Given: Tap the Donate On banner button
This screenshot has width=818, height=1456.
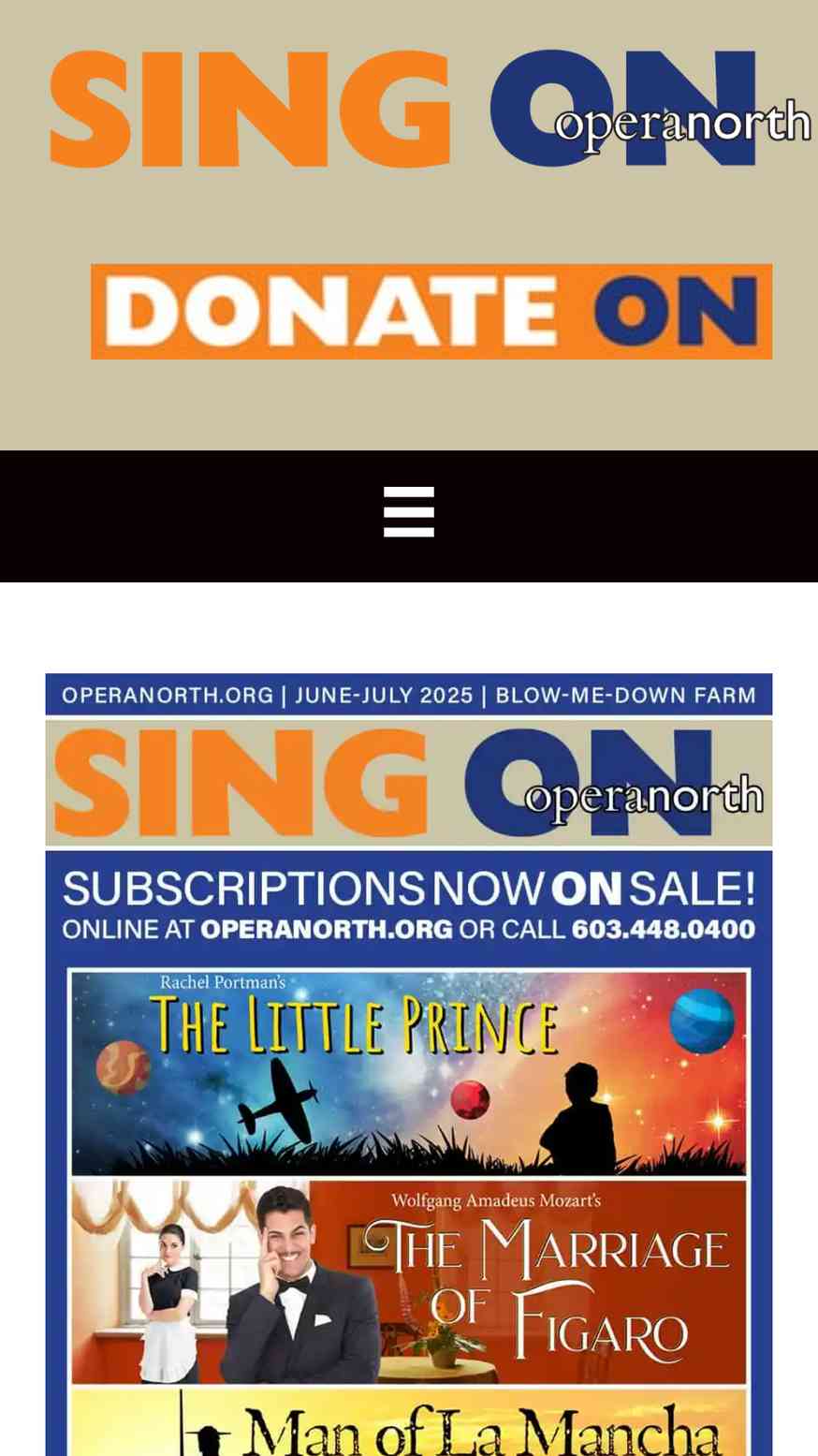Looking at the screenshot, I should pyautogui.click(x=431, y=312).
